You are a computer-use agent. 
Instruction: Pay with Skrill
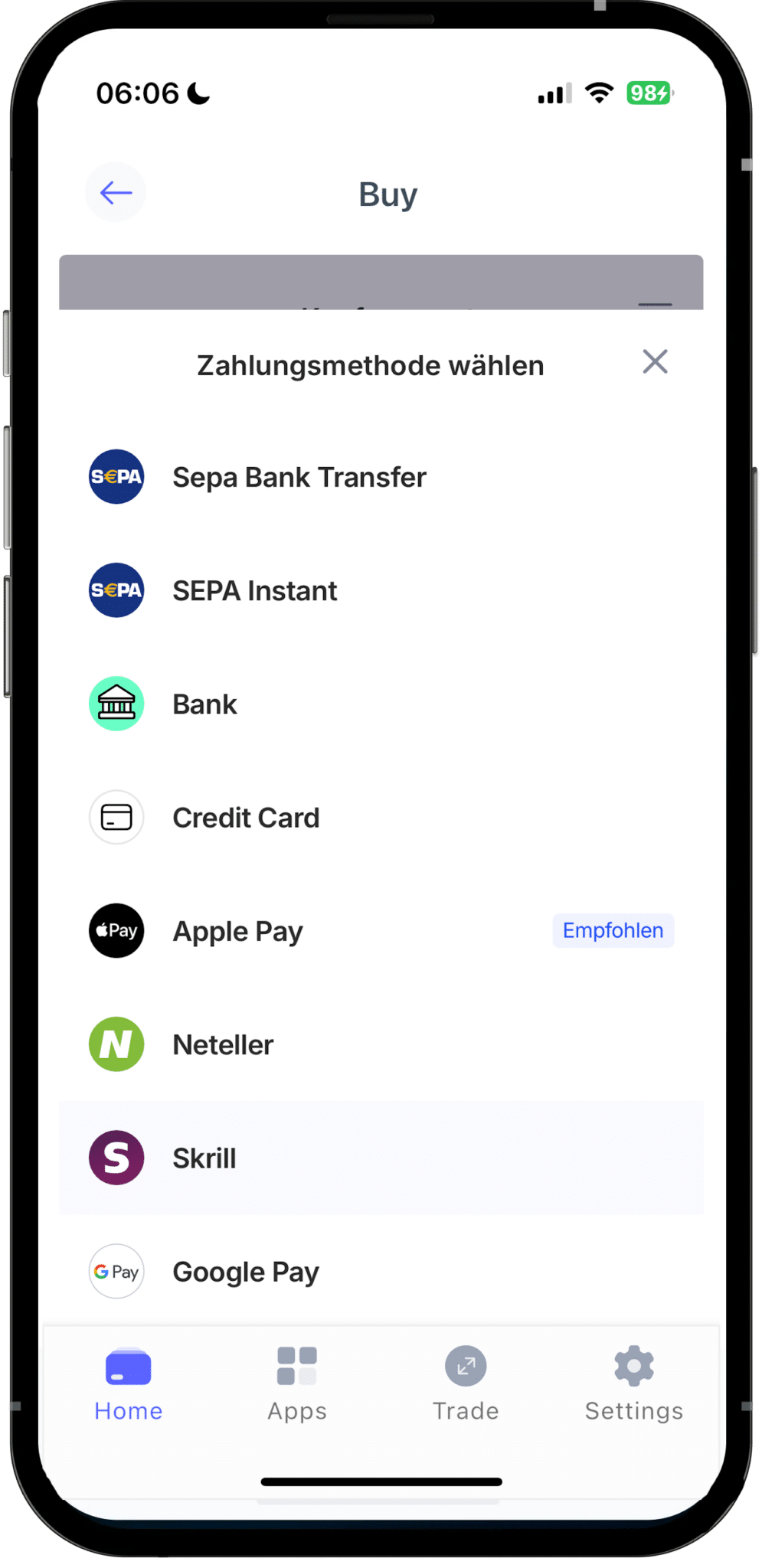pos(204,1158)
